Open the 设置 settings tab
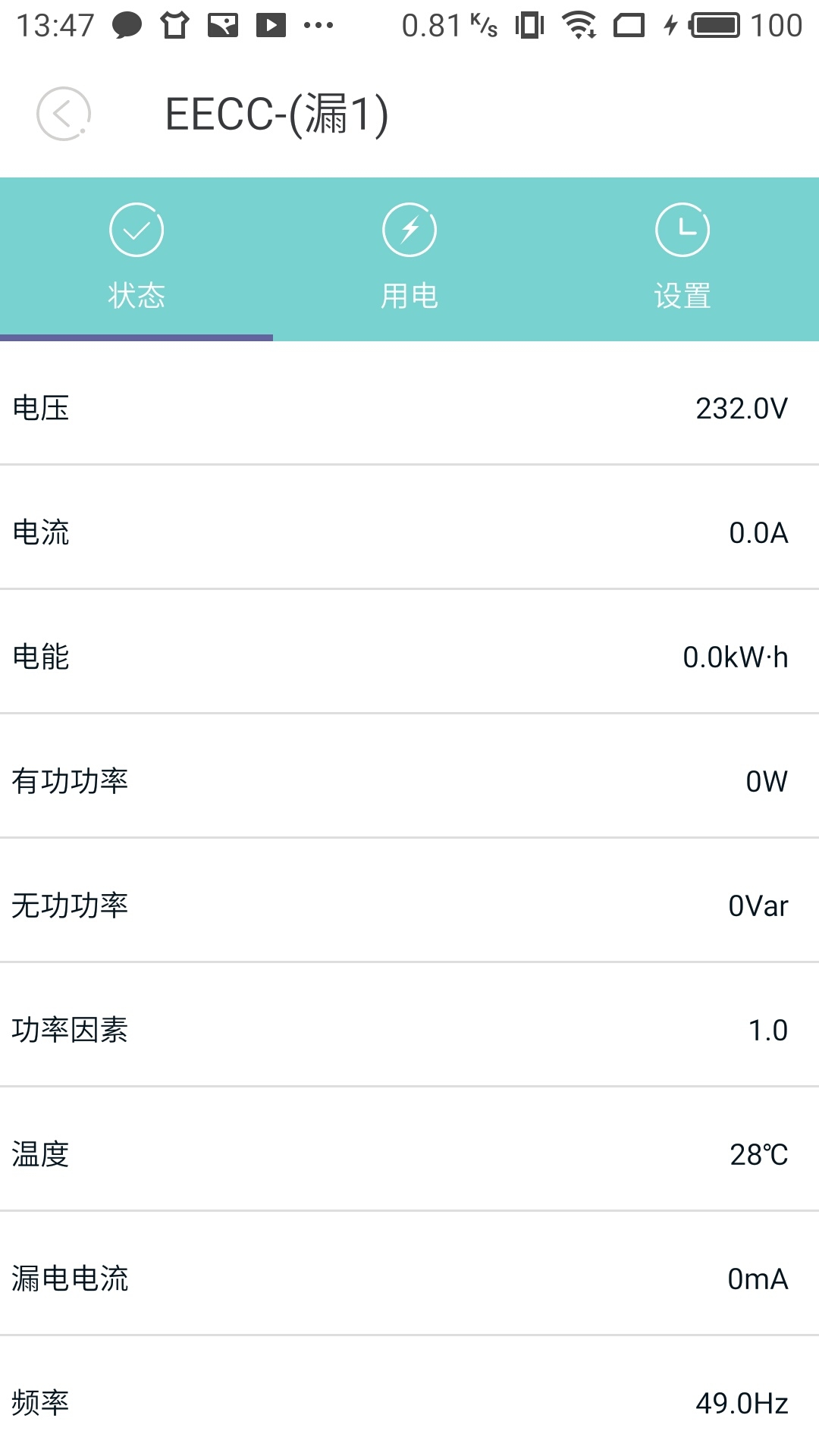Viewport: 819px width, 1456px height. (x=682, y=258)
